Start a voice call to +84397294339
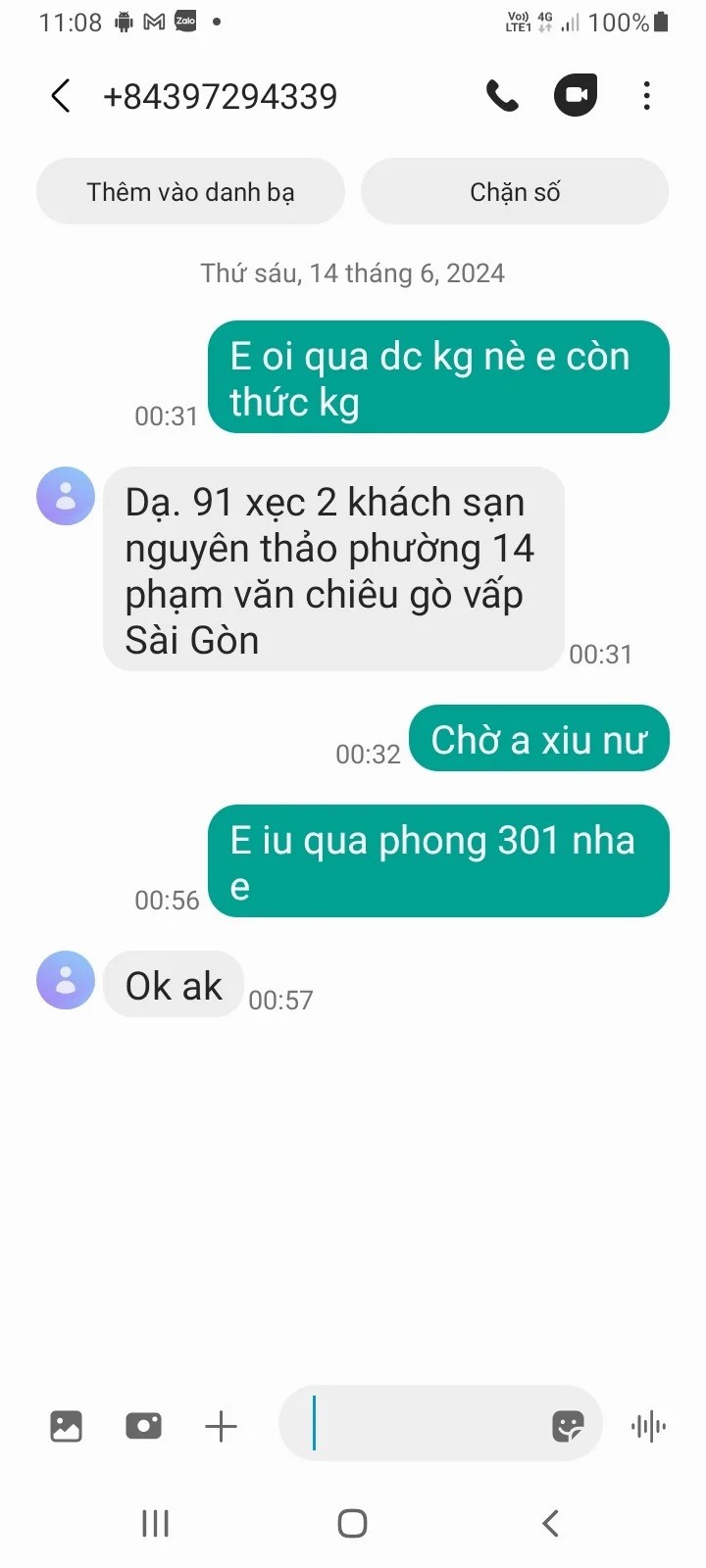 click(x=502, y=96)
